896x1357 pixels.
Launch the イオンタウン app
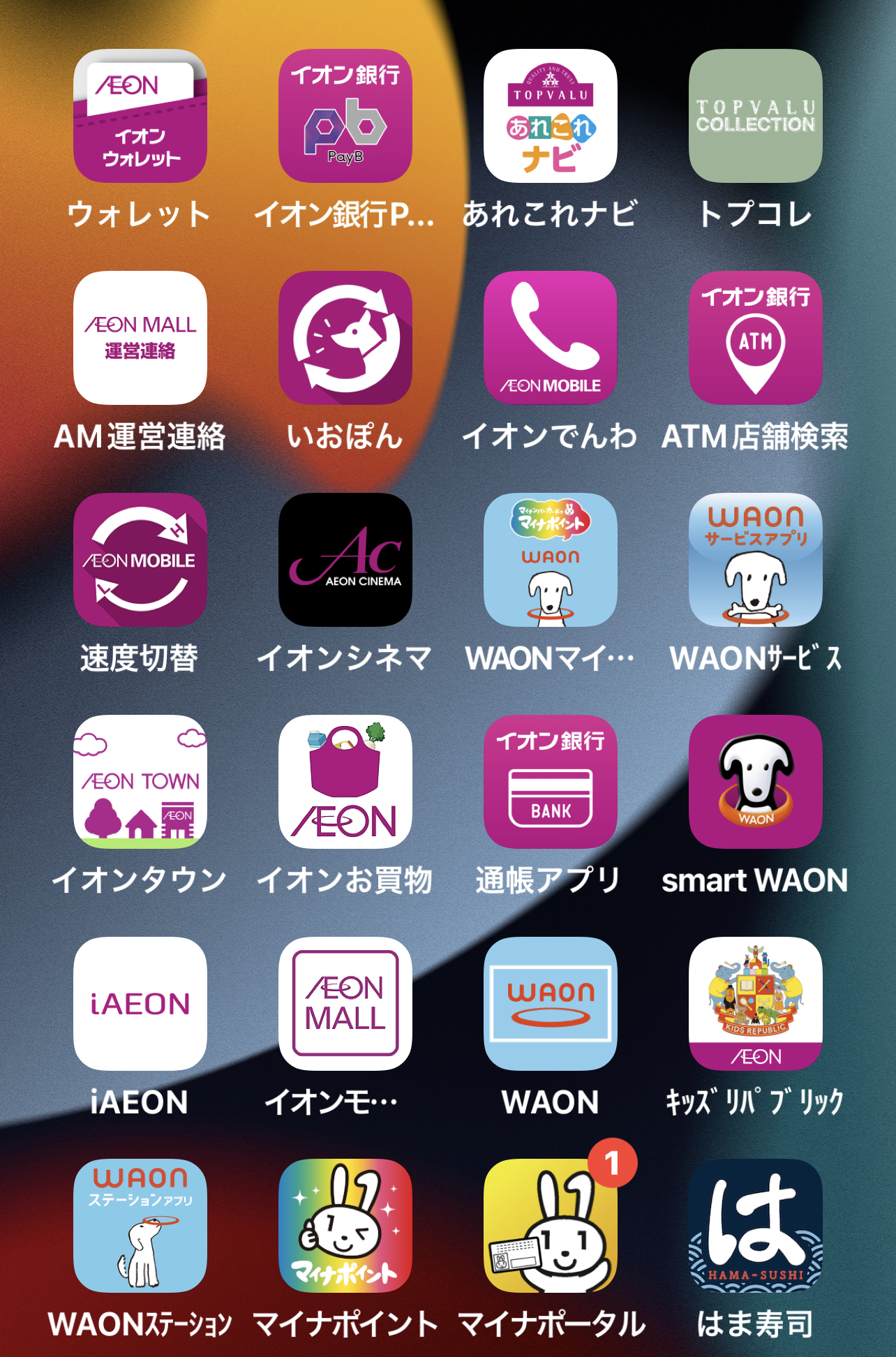[x=140, y=782]
